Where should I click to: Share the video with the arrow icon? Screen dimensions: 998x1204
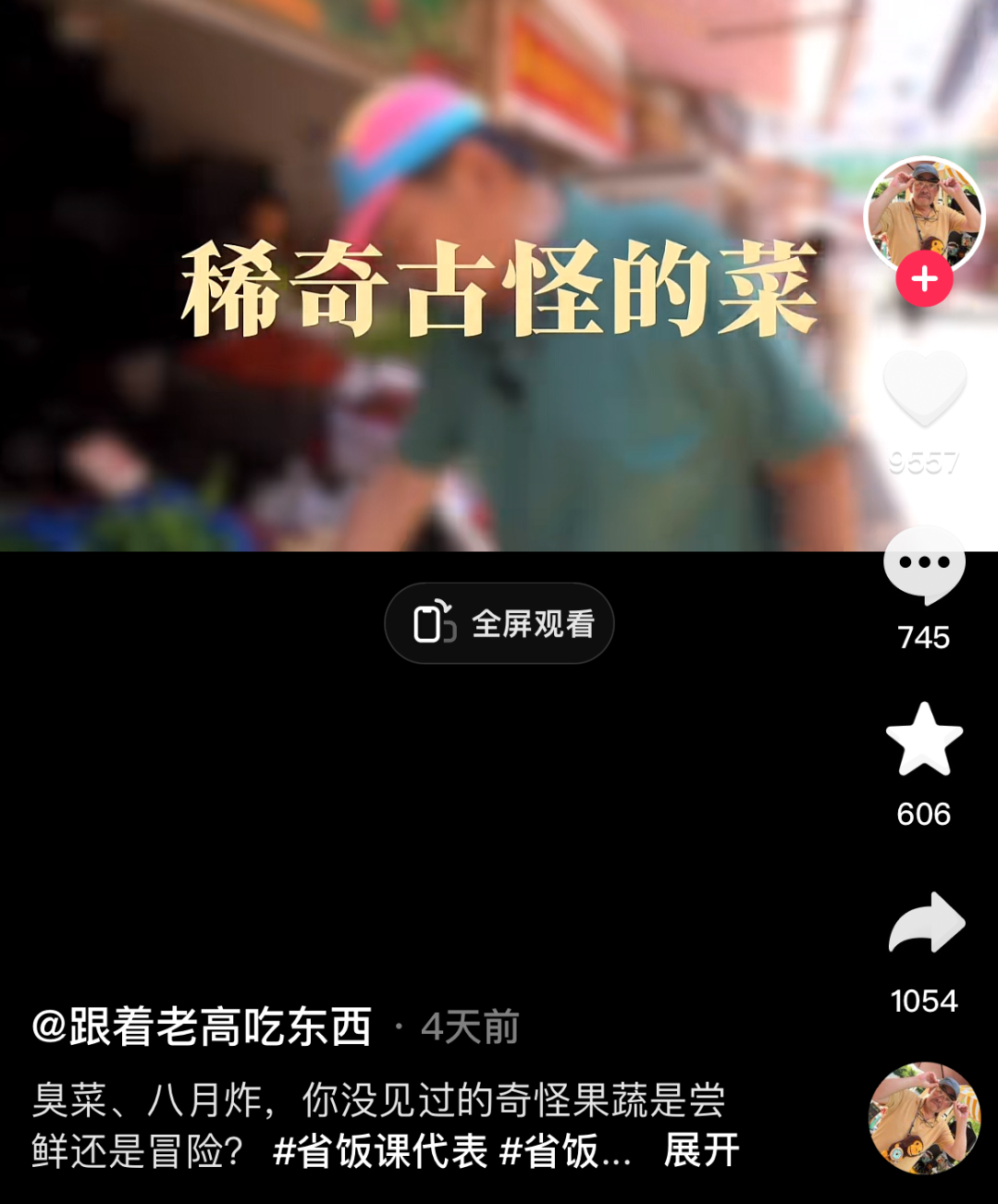tap(923, 923)
